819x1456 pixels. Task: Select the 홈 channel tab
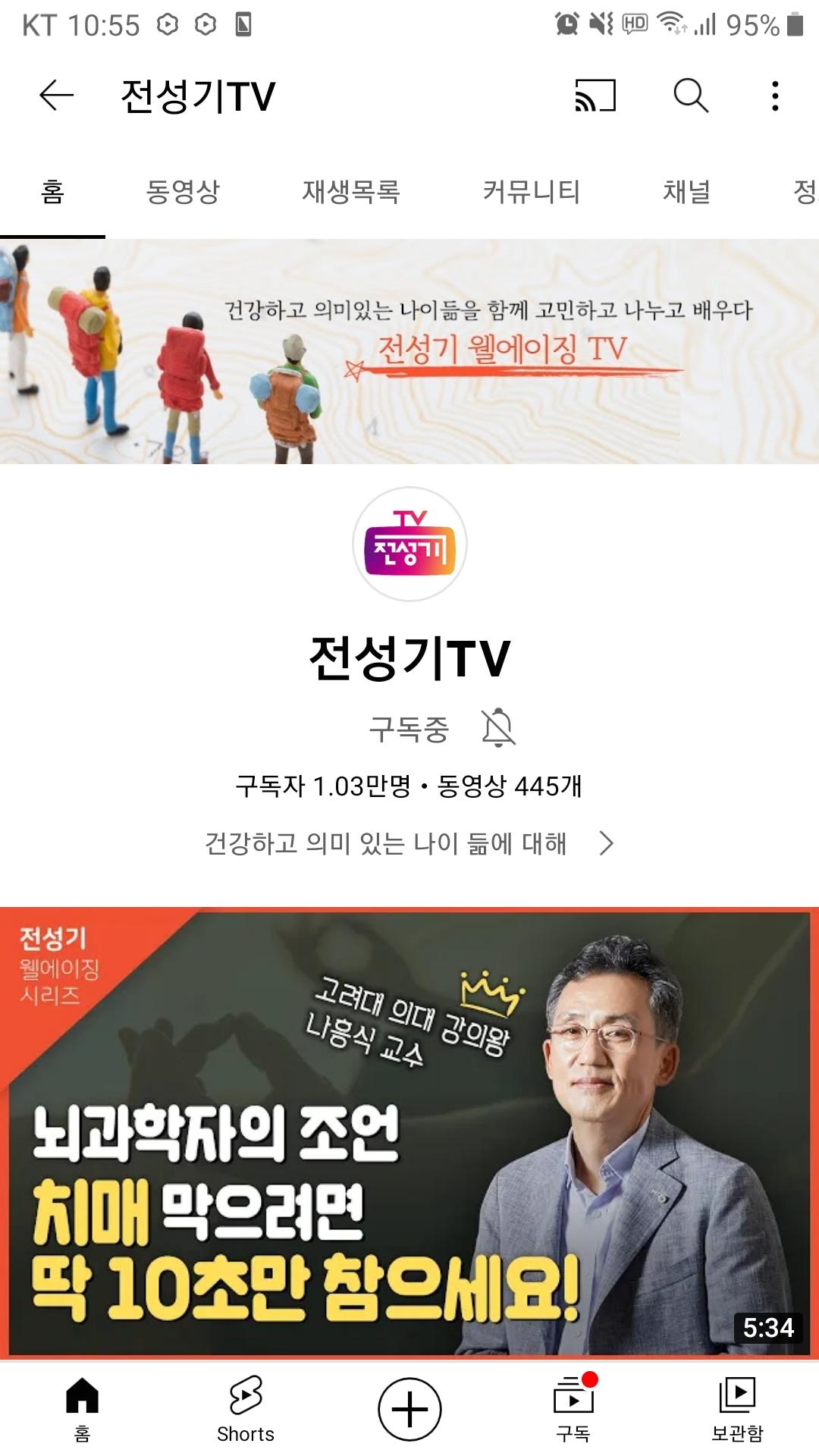click(x=52, y=192)
